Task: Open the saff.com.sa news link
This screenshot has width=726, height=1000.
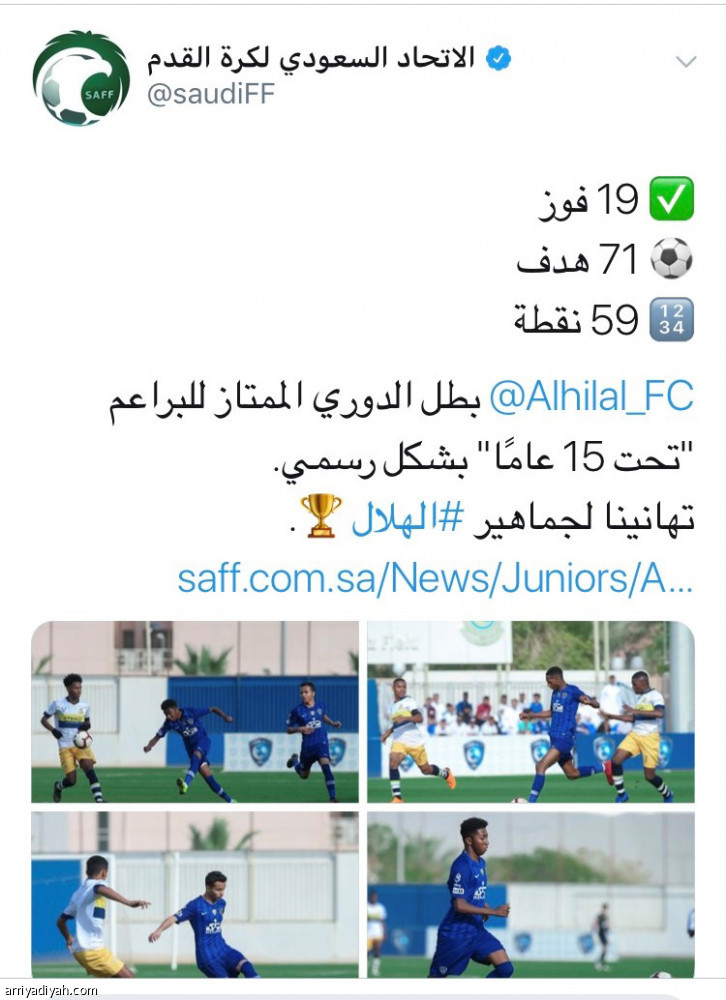Action: point(435,578)
